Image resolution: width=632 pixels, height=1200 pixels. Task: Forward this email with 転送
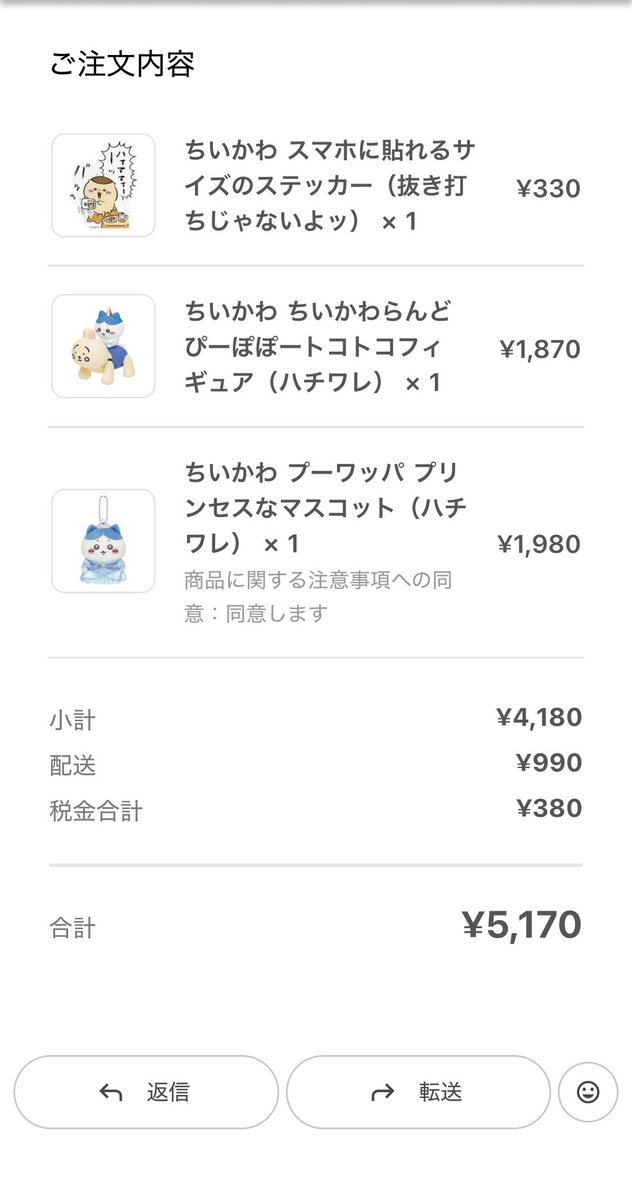click(x=418, y=1092)
